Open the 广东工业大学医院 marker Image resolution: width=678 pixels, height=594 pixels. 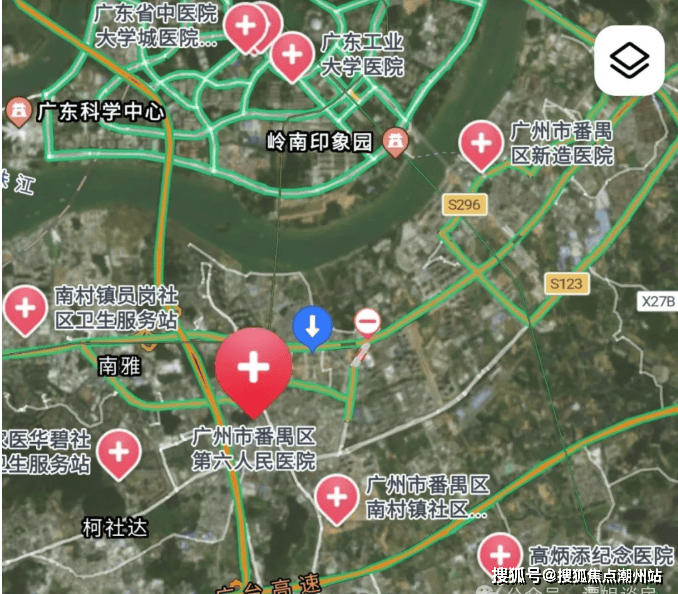point(293,55)
